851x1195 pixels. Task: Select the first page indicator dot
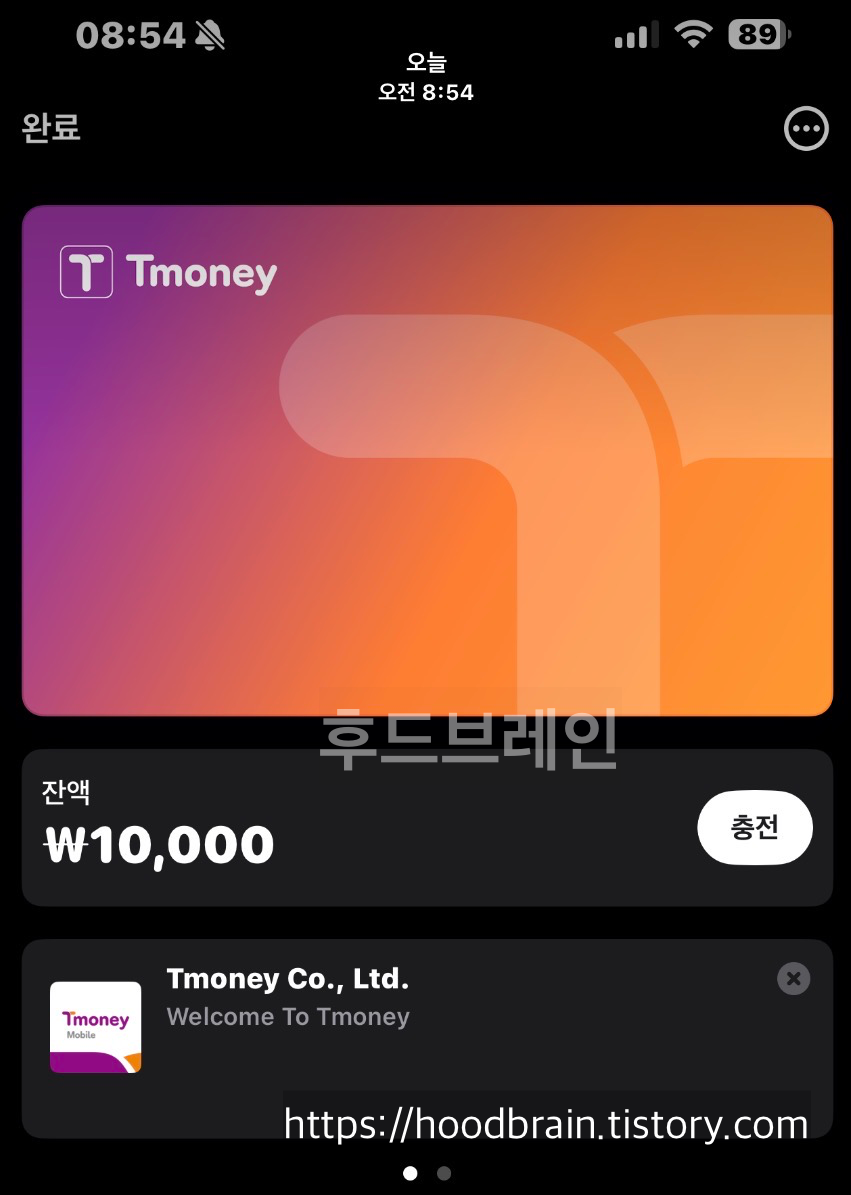pos(409,1173)
